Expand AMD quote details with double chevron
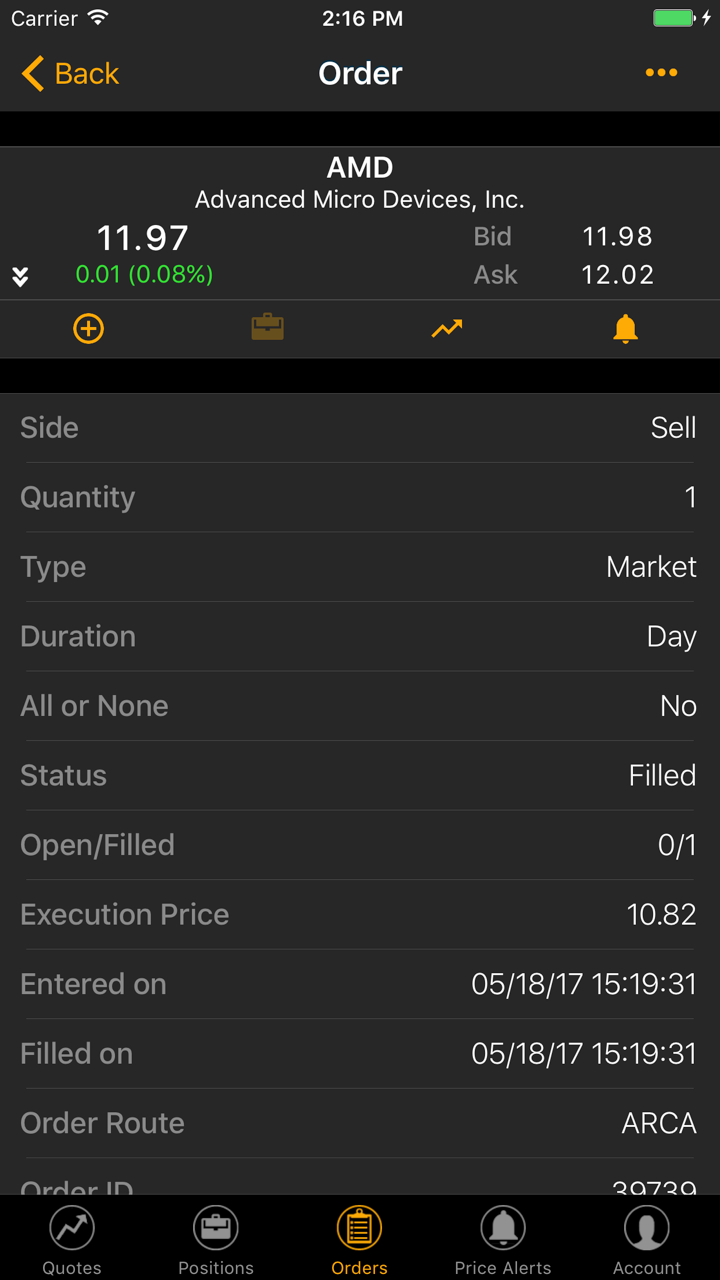Image resolution: width=720 pixels, height=1280 pixels. [x=20, y=277]
